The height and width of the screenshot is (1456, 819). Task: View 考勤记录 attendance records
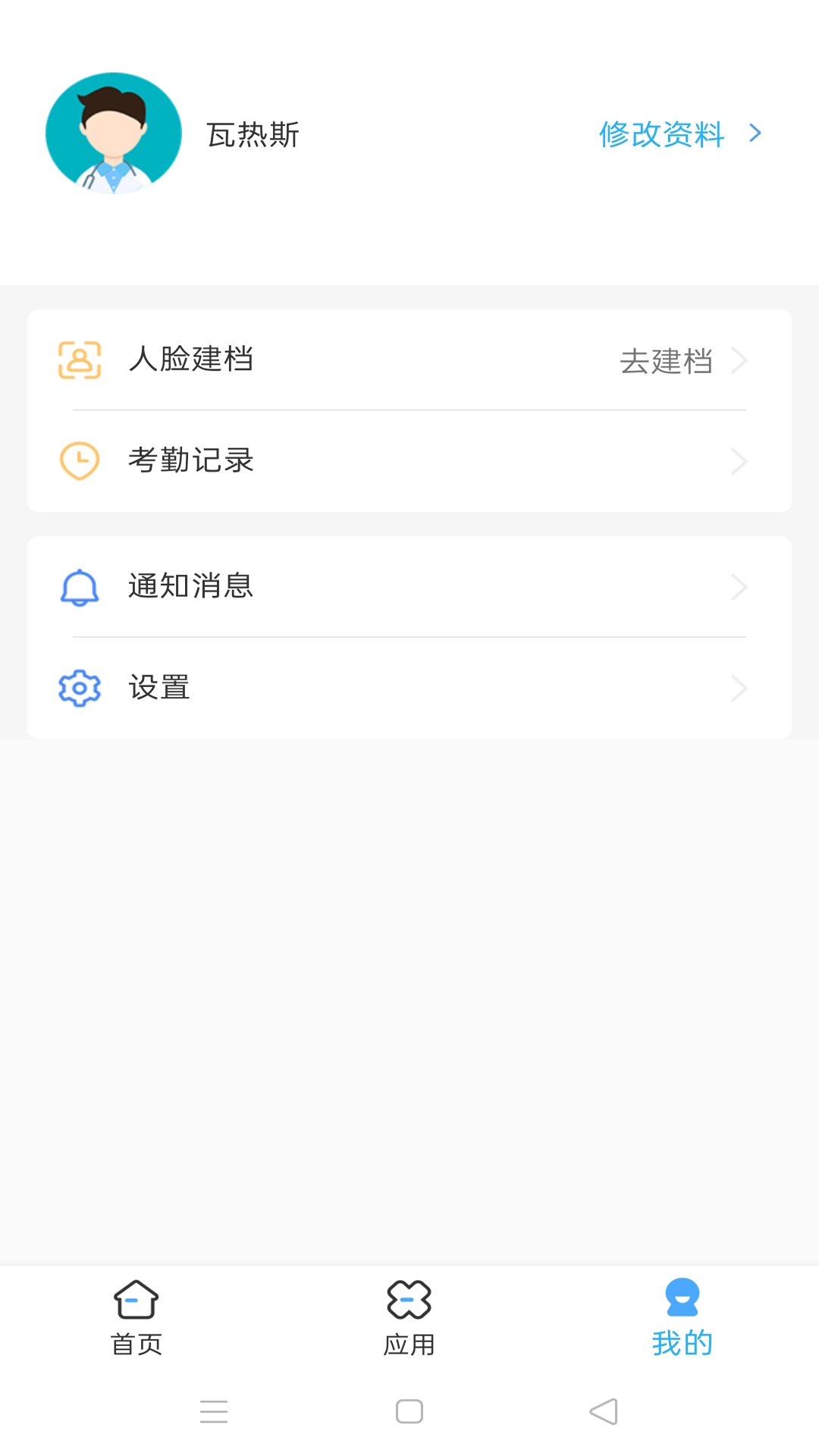(409, 460)
